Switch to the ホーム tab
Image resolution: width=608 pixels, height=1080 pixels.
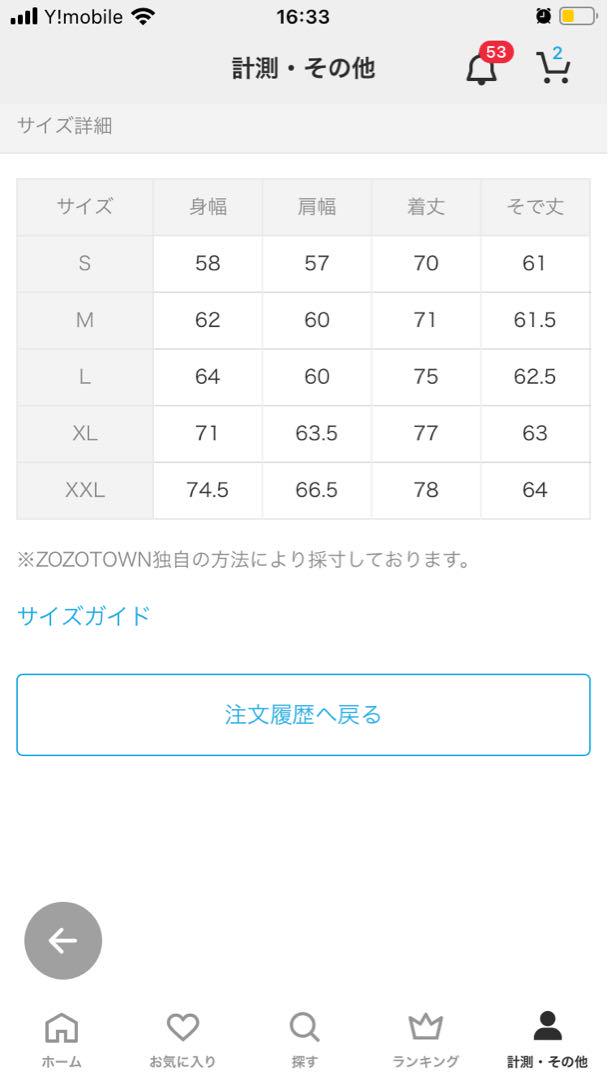click(61, 1040)
